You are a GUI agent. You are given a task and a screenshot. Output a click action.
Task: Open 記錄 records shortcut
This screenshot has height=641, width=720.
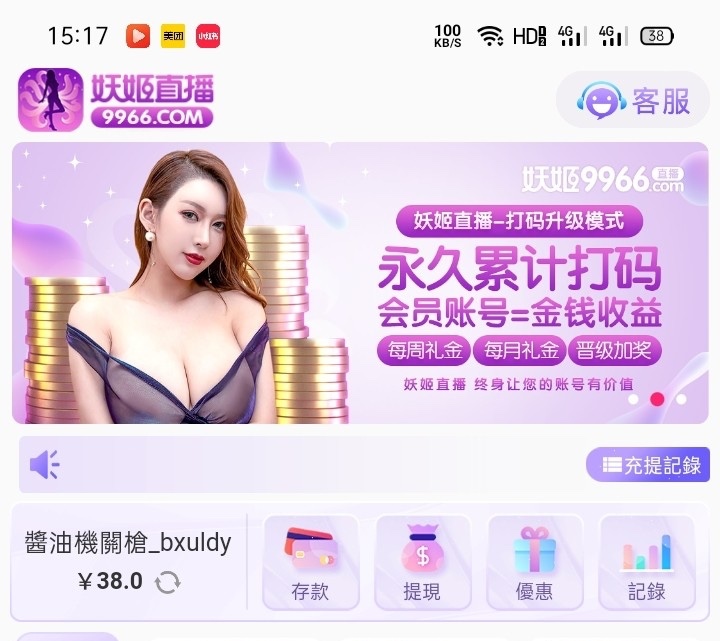pos(647,563)
